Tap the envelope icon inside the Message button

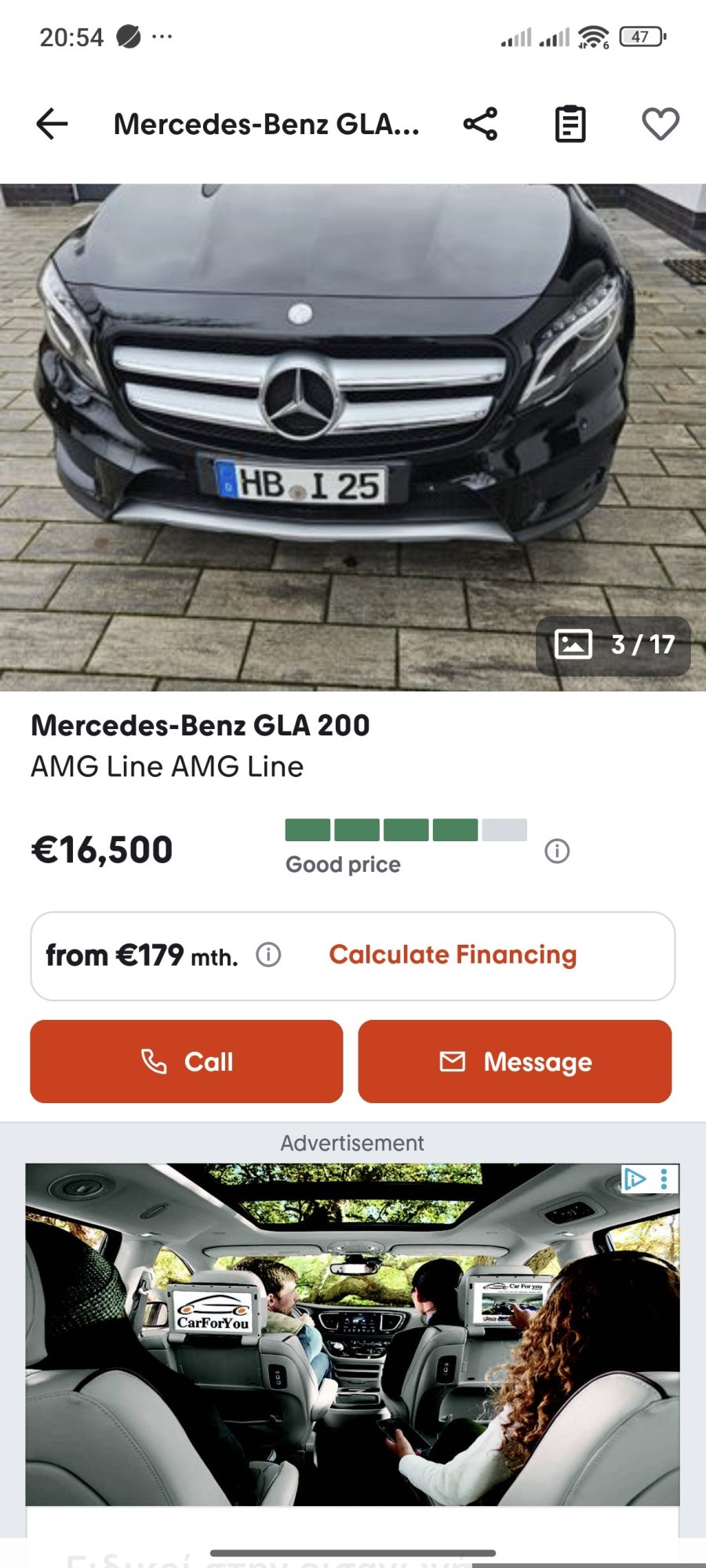coord(453,1061)
